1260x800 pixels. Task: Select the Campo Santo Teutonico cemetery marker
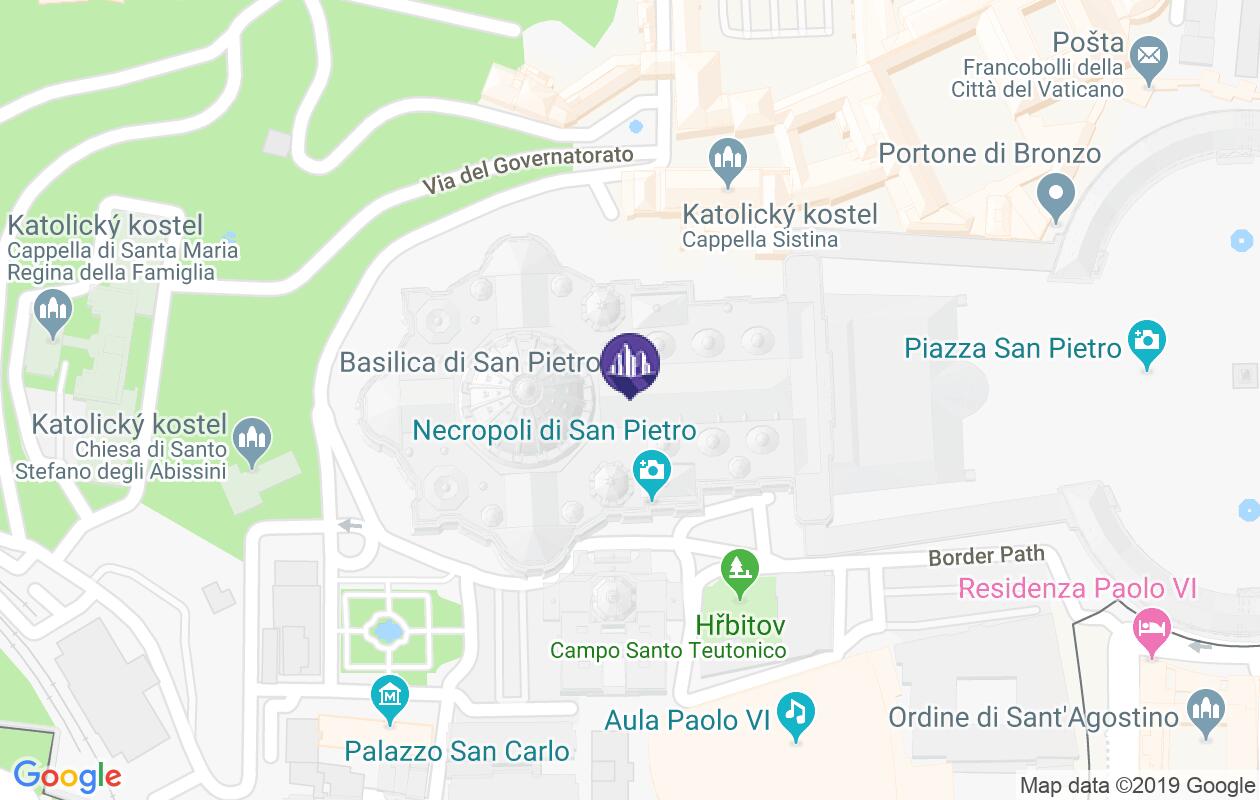tap(739, 569)
